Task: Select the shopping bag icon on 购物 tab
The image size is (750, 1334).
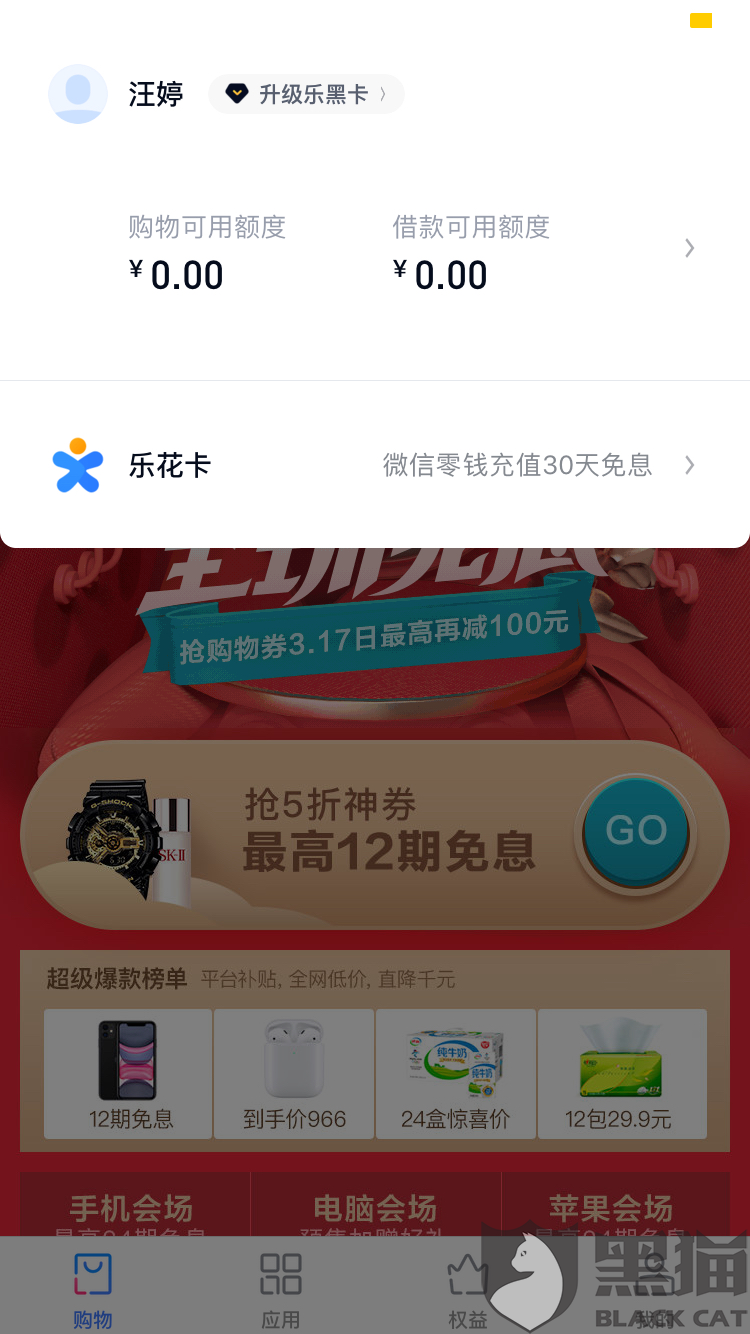Action: point(92,1272)
